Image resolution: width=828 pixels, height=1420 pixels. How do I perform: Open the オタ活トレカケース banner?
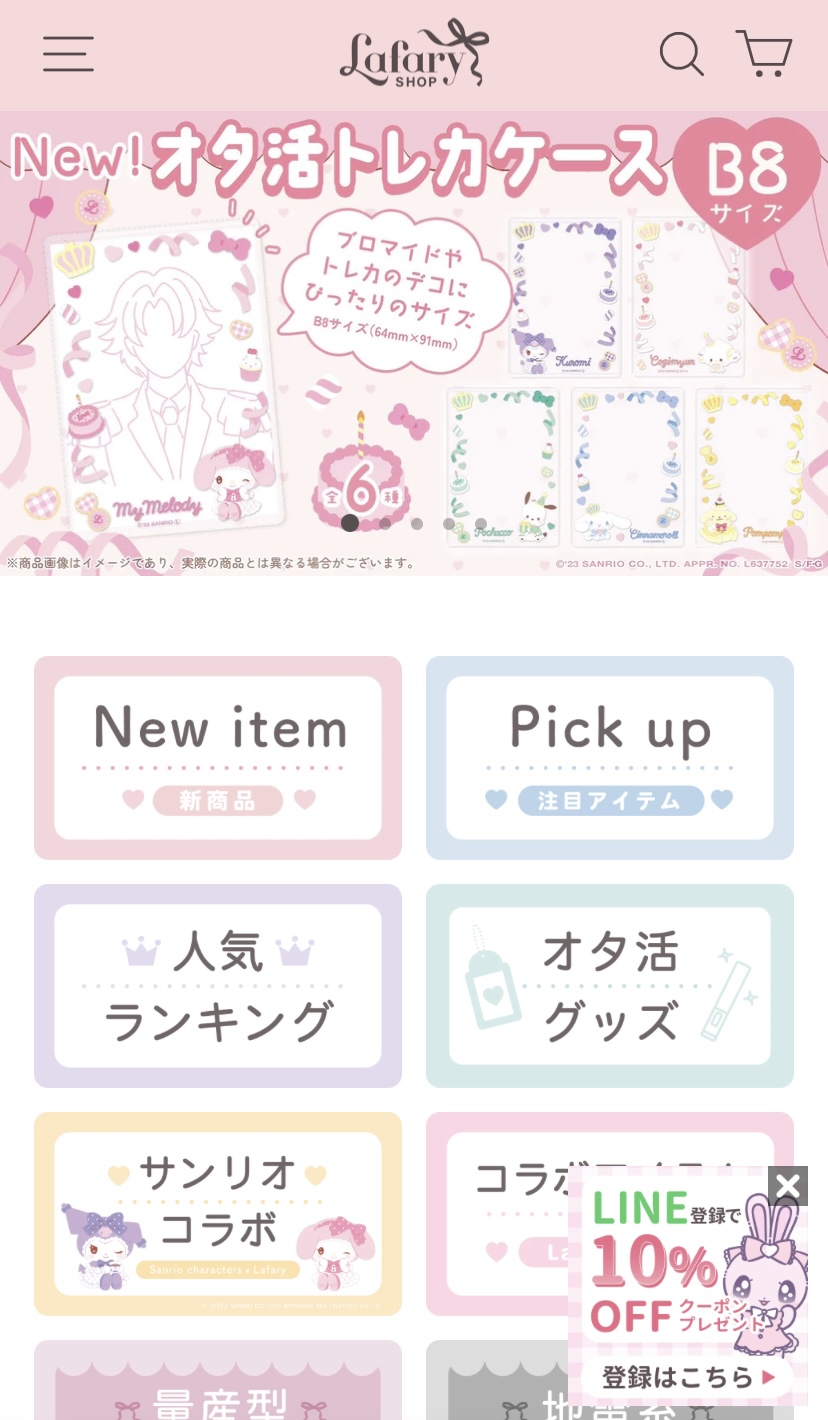(x=414, y=340)
